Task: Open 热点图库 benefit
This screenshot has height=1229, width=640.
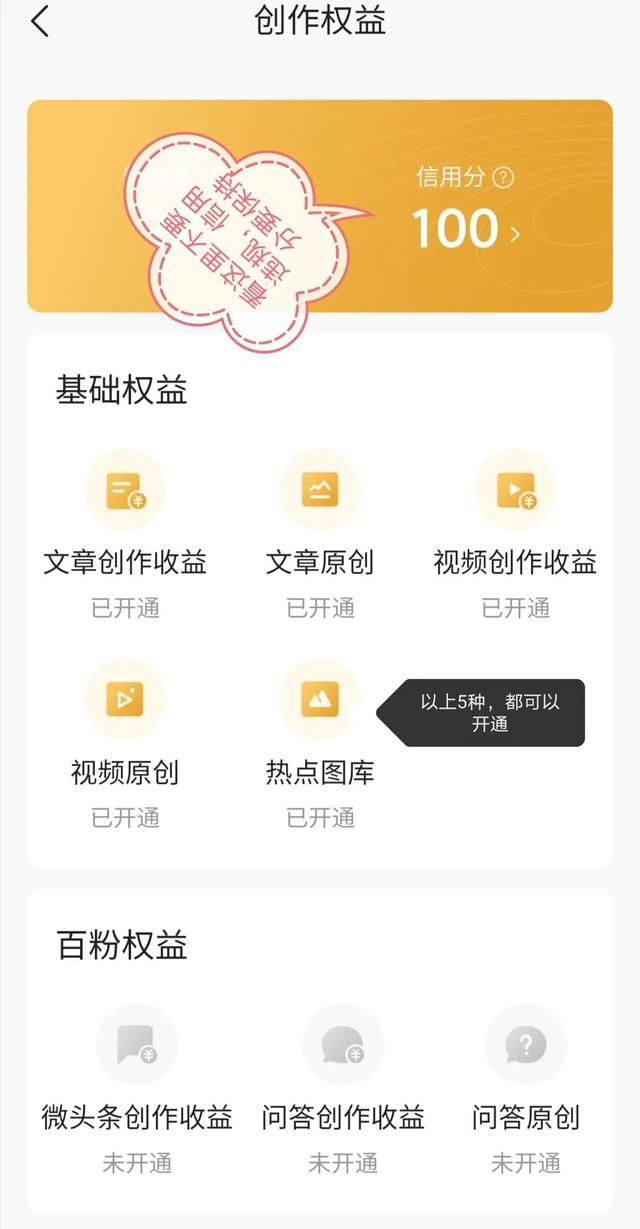Action: (320, 700)
